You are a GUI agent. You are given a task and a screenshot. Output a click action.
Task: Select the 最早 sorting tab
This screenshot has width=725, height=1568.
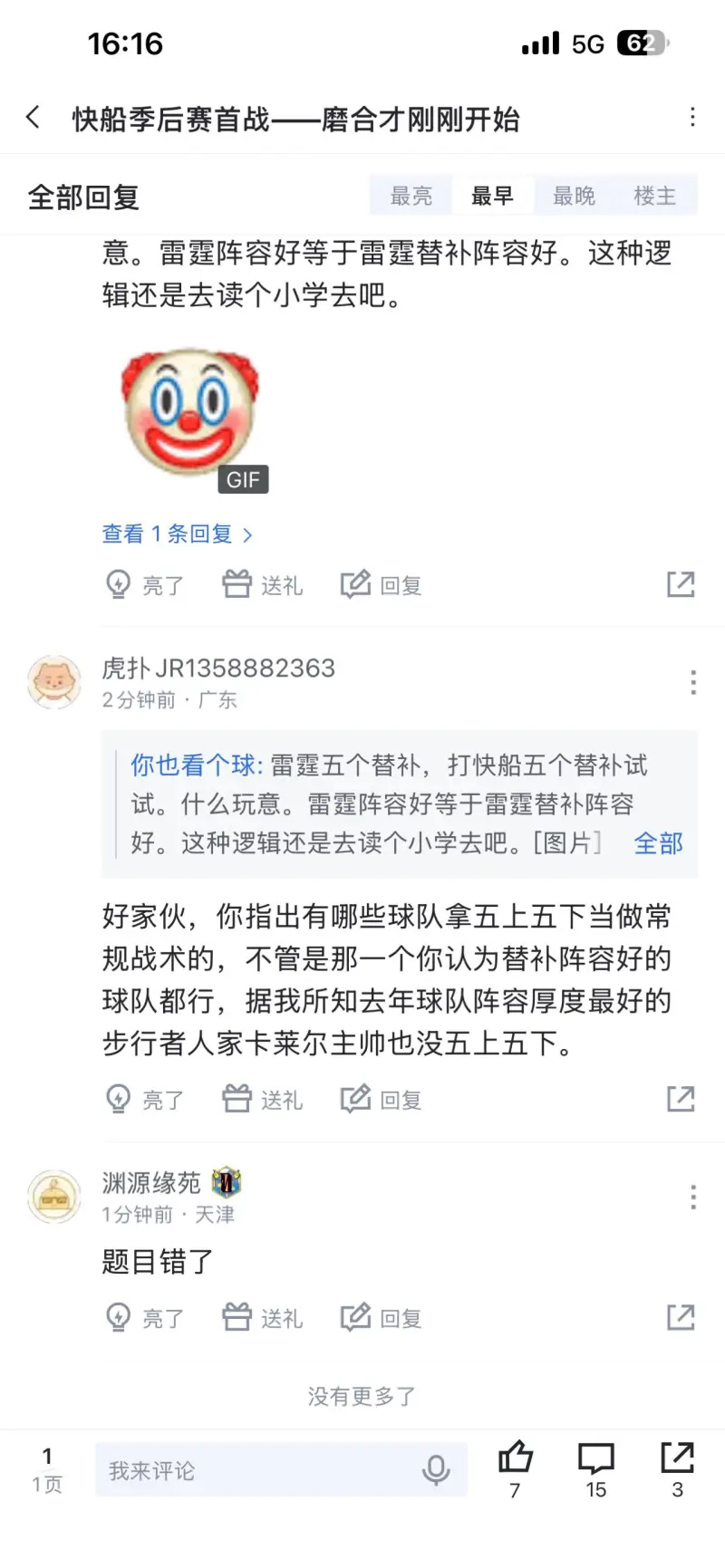click(492, 196)
